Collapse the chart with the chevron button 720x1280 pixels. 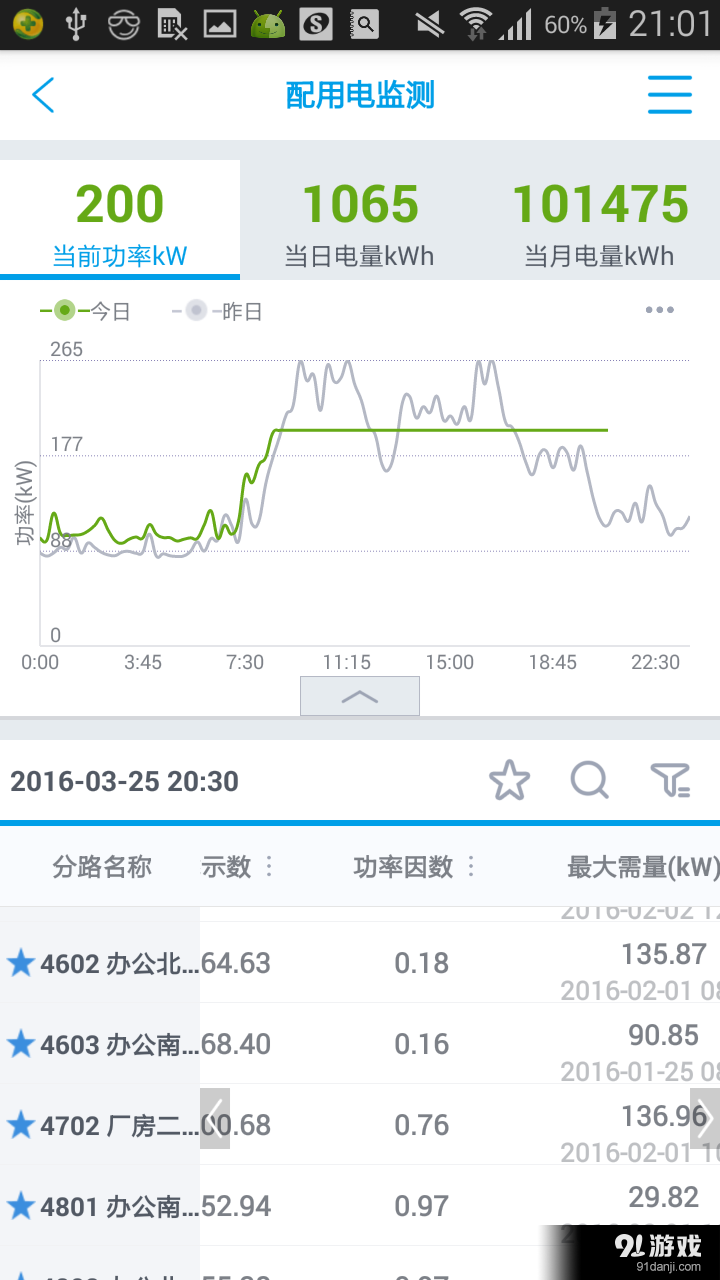tap(359, 694)
